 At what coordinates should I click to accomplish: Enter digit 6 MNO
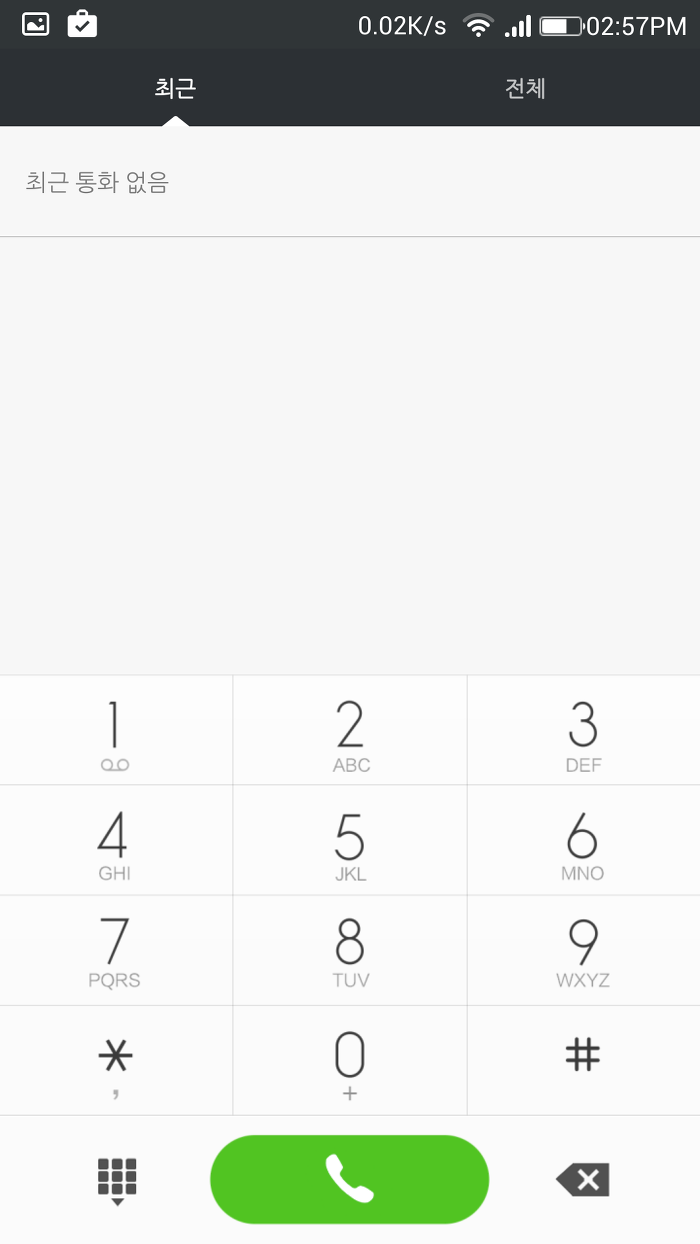(x=584, y=840)
